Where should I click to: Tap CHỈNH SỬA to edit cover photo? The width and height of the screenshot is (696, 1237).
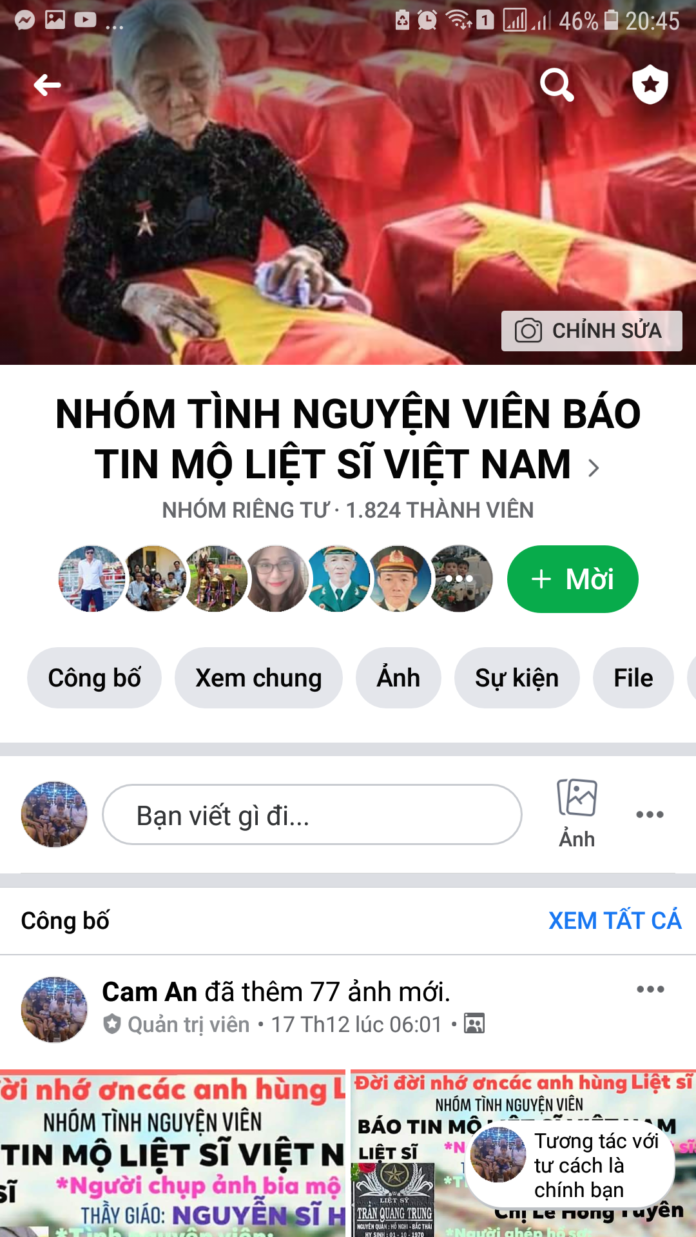pos(592,331)
